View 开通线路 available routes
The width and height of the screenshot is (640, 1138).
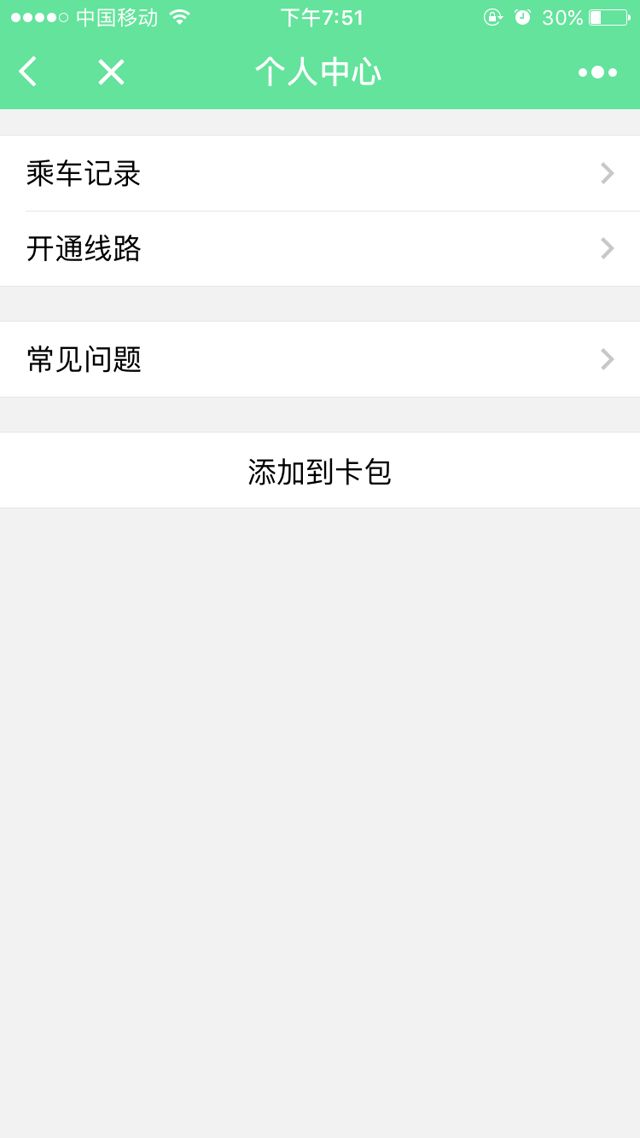click(320, 249)
